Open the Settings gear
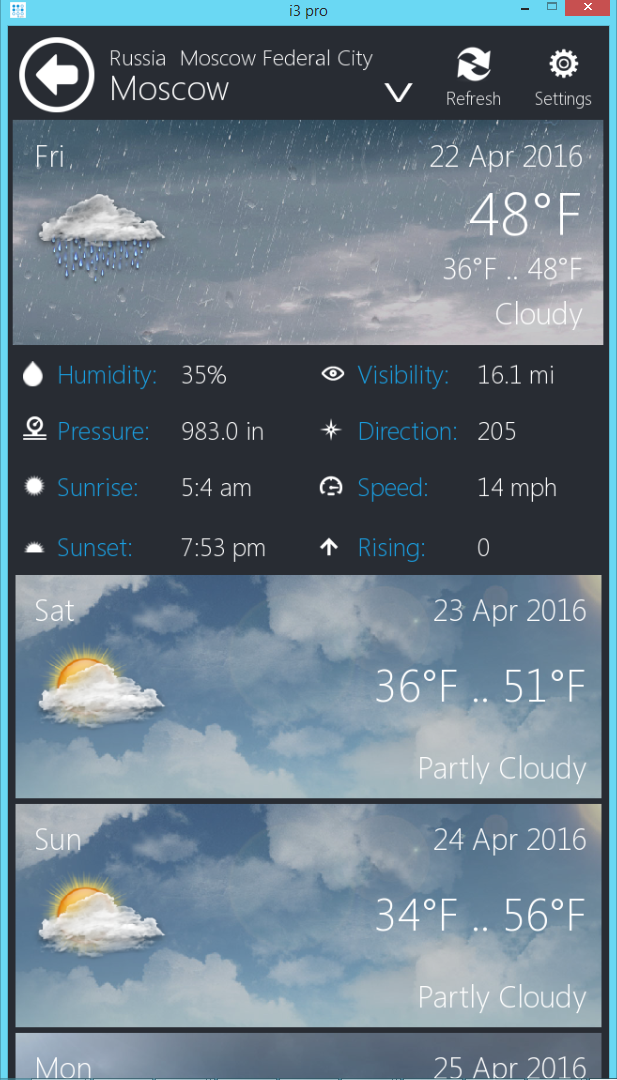617x1080 pixels. (x=563, y=76)
